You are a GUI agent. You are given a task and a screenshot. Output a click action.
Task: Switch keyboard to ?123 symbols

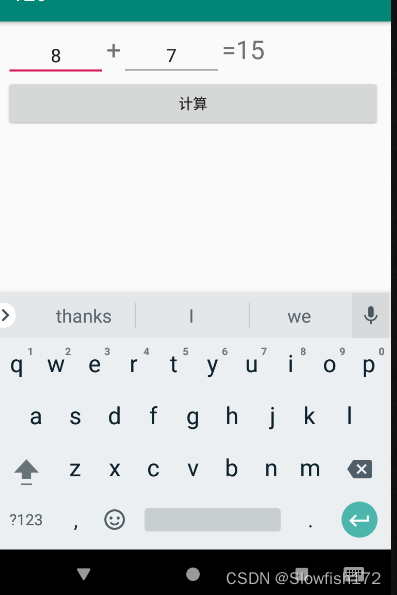click(26, 520)
